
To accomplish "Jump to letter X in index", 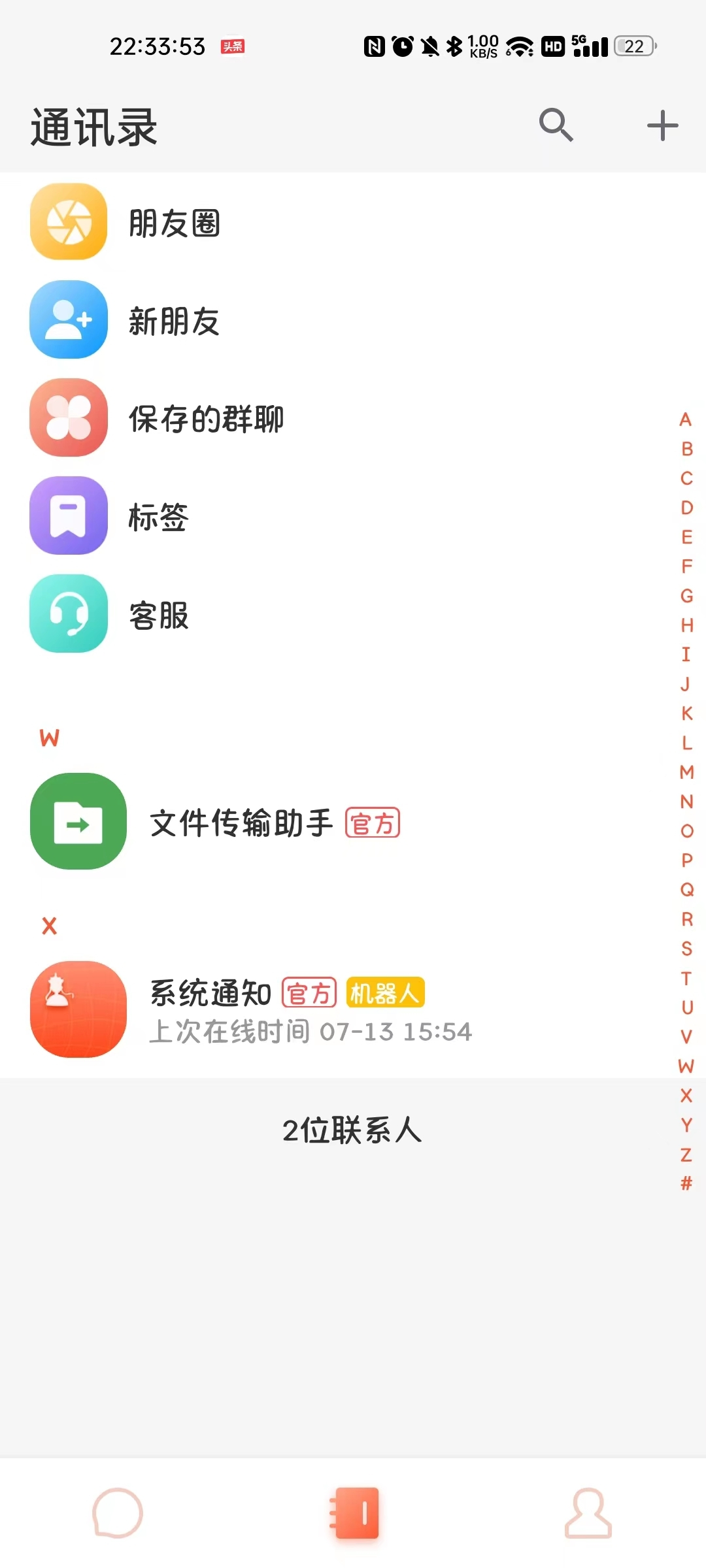I will [686, 1096].
